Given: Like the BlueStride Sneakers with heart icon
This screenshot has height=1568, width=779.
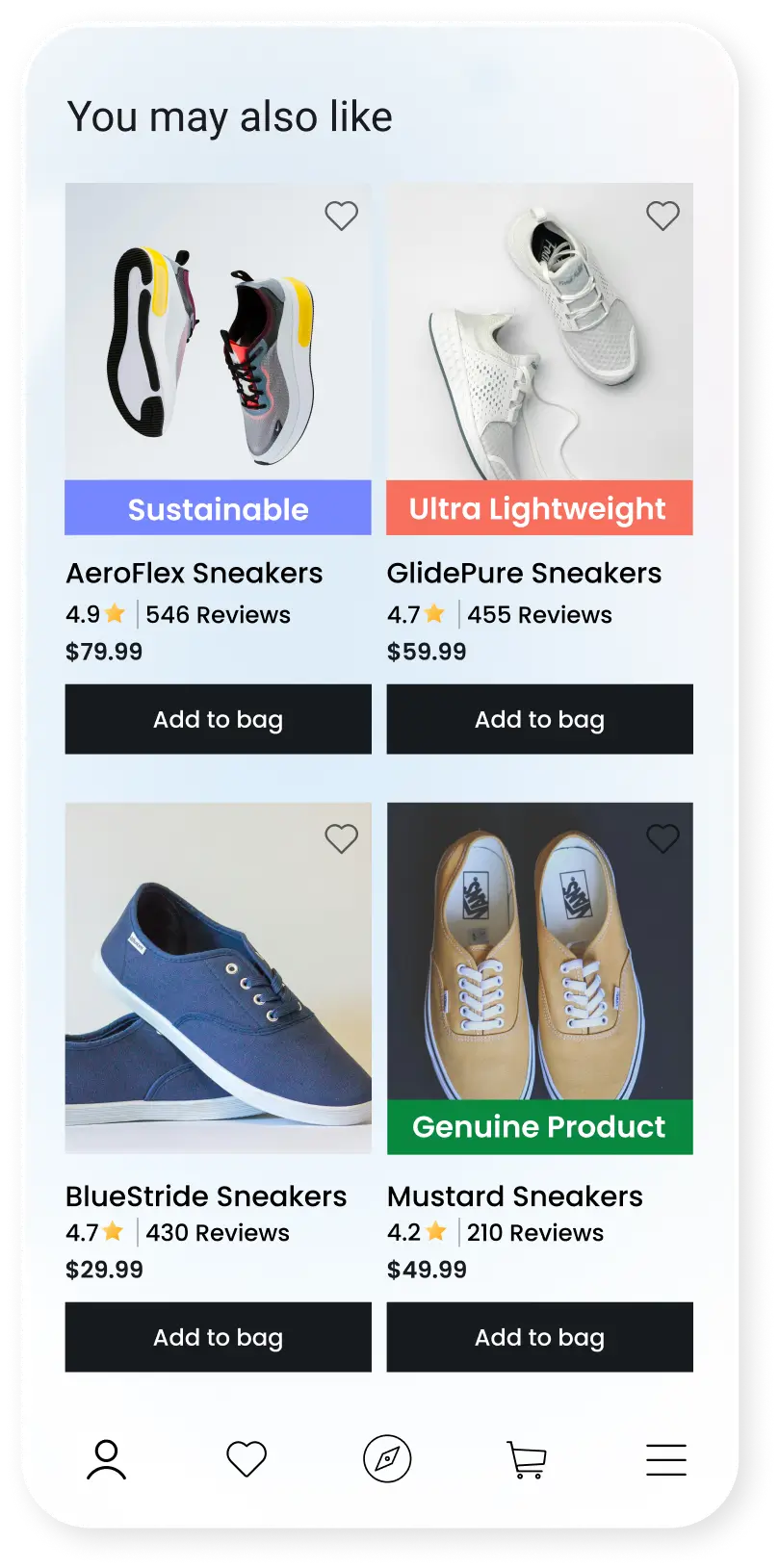Looking at the screenshot, I should pyautogui.click(x=341, y=838).
